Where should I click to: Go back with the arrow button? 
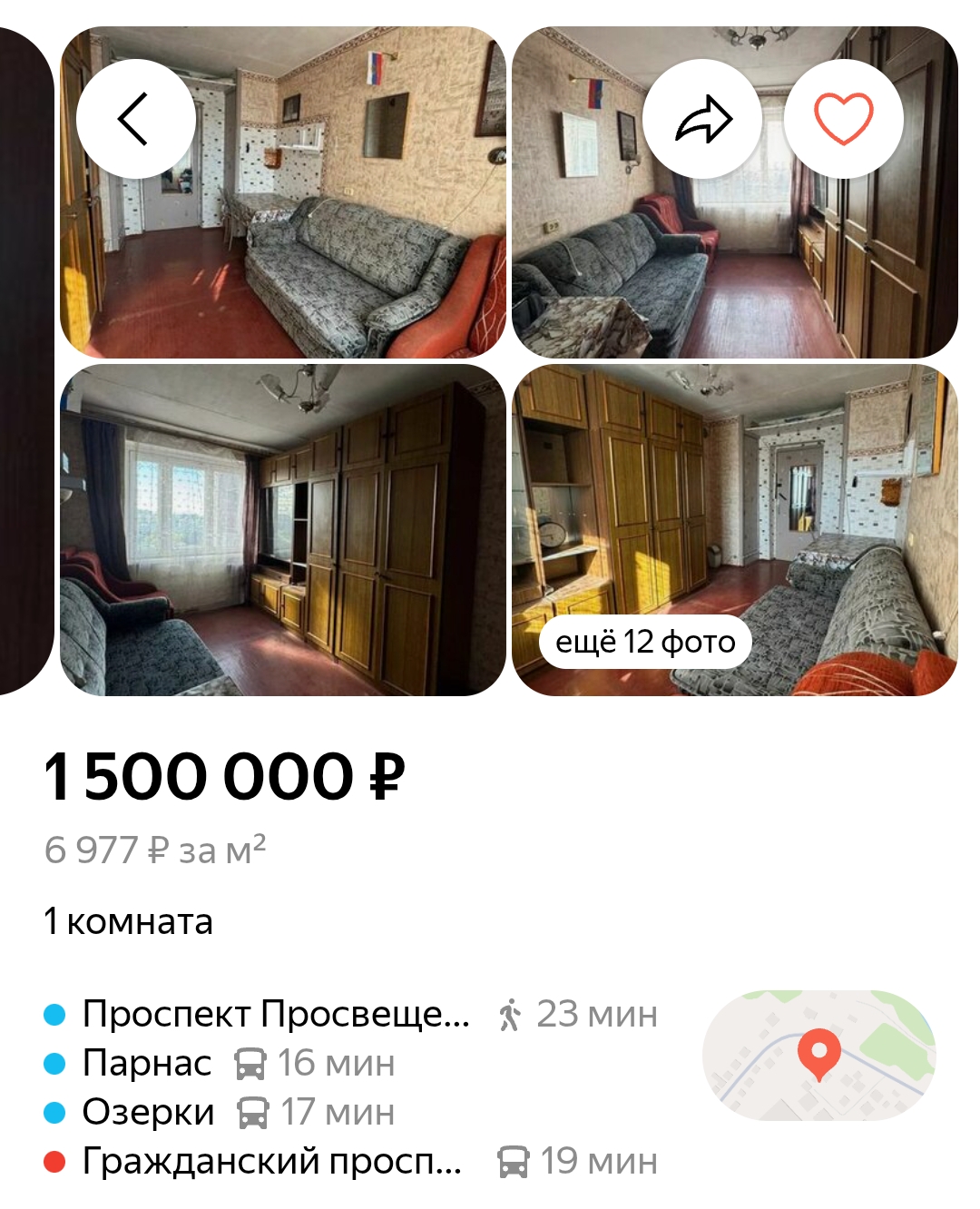tap(135, 119)
